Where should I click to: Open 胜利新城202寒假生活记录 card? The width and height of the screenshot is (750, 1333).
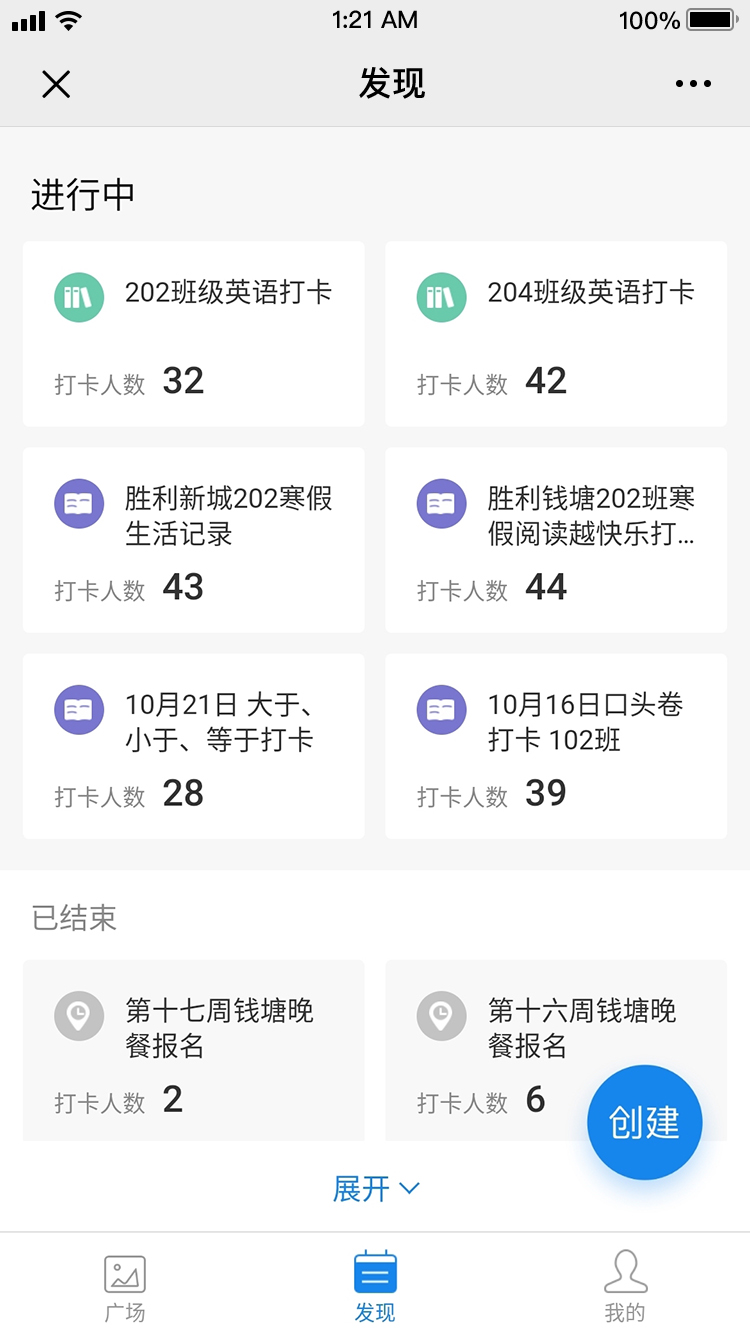coord(194,540)
